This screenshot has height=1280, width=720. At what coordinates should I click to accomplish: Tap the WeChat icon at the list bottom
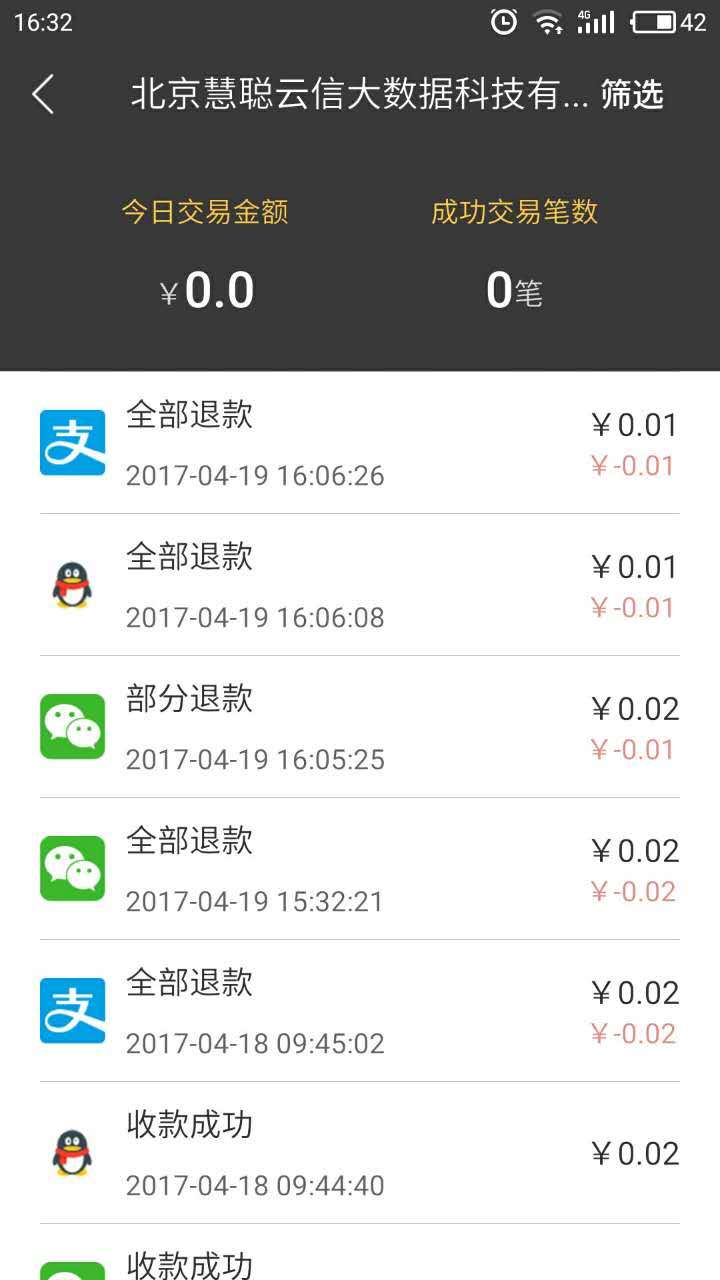pos(70,1268)
